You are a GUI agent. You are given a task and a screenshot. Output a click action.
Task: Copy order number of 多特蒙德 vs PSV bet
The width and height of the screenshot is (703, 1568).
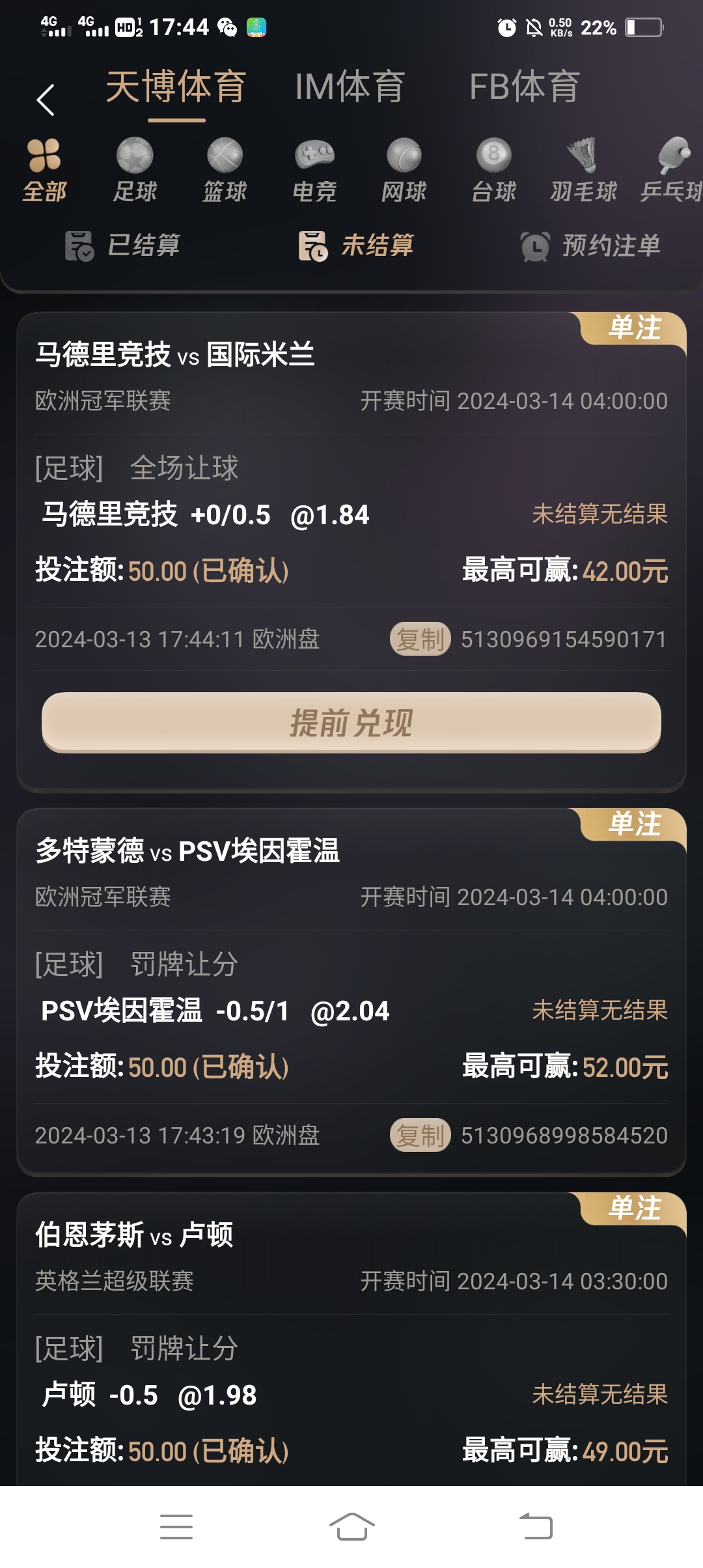(420, 1135)
